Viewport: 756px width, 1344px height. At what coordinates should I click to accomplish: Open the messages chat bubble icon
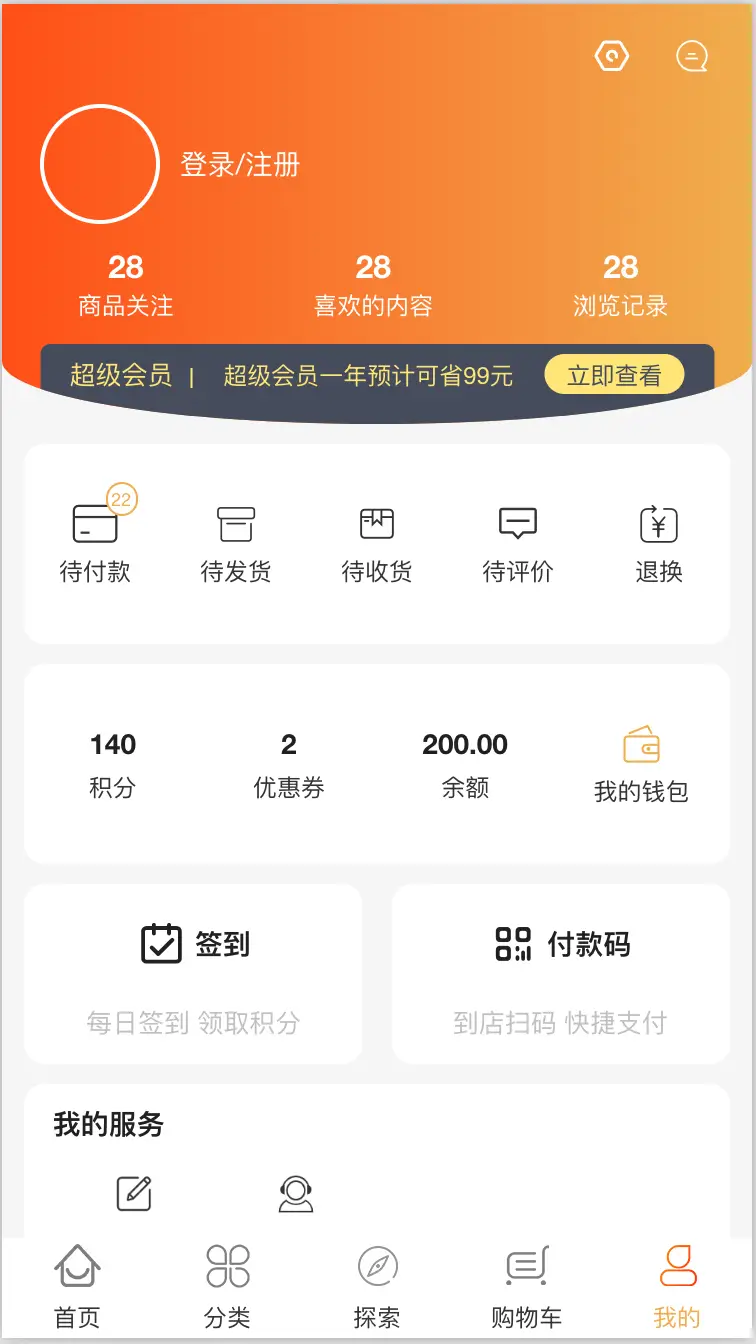pyautogui.click(x=691, y=55)
